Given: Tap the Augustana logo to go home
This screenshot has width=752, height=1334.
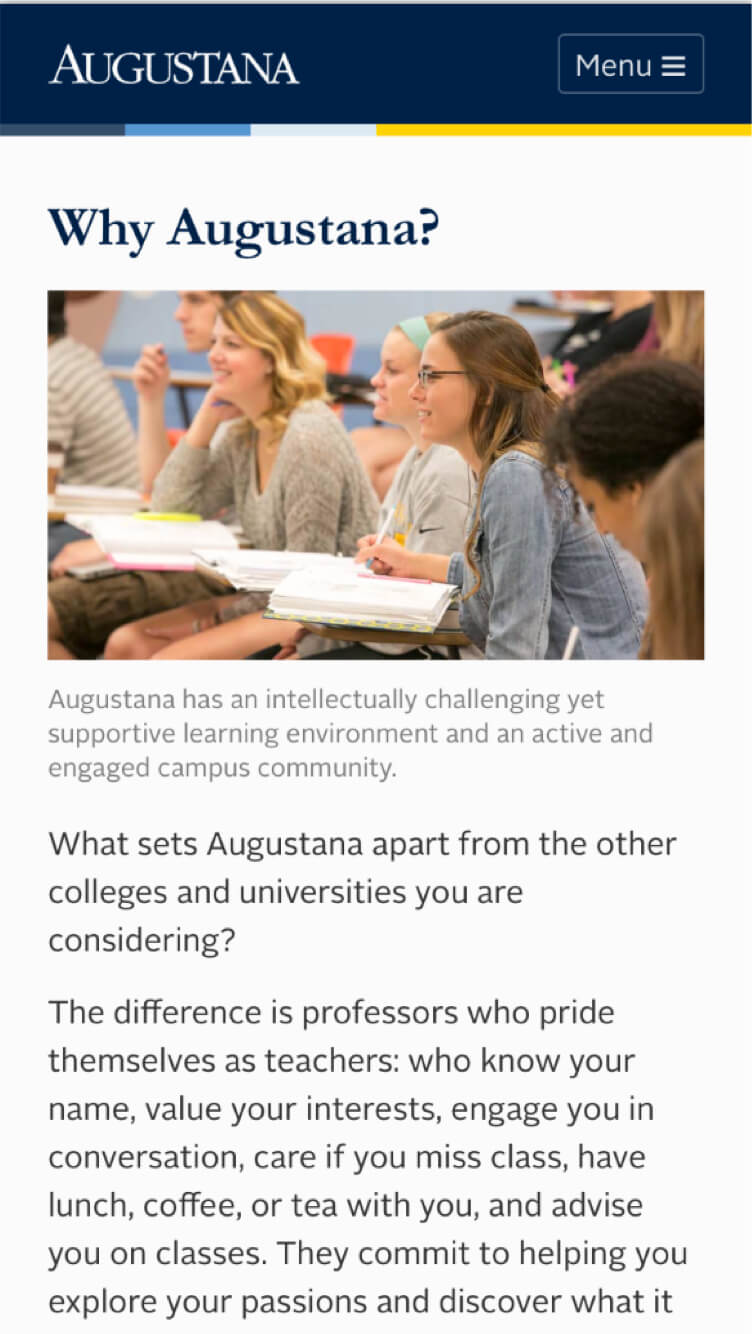Looking at the screenshot, I should pos(174,65).
